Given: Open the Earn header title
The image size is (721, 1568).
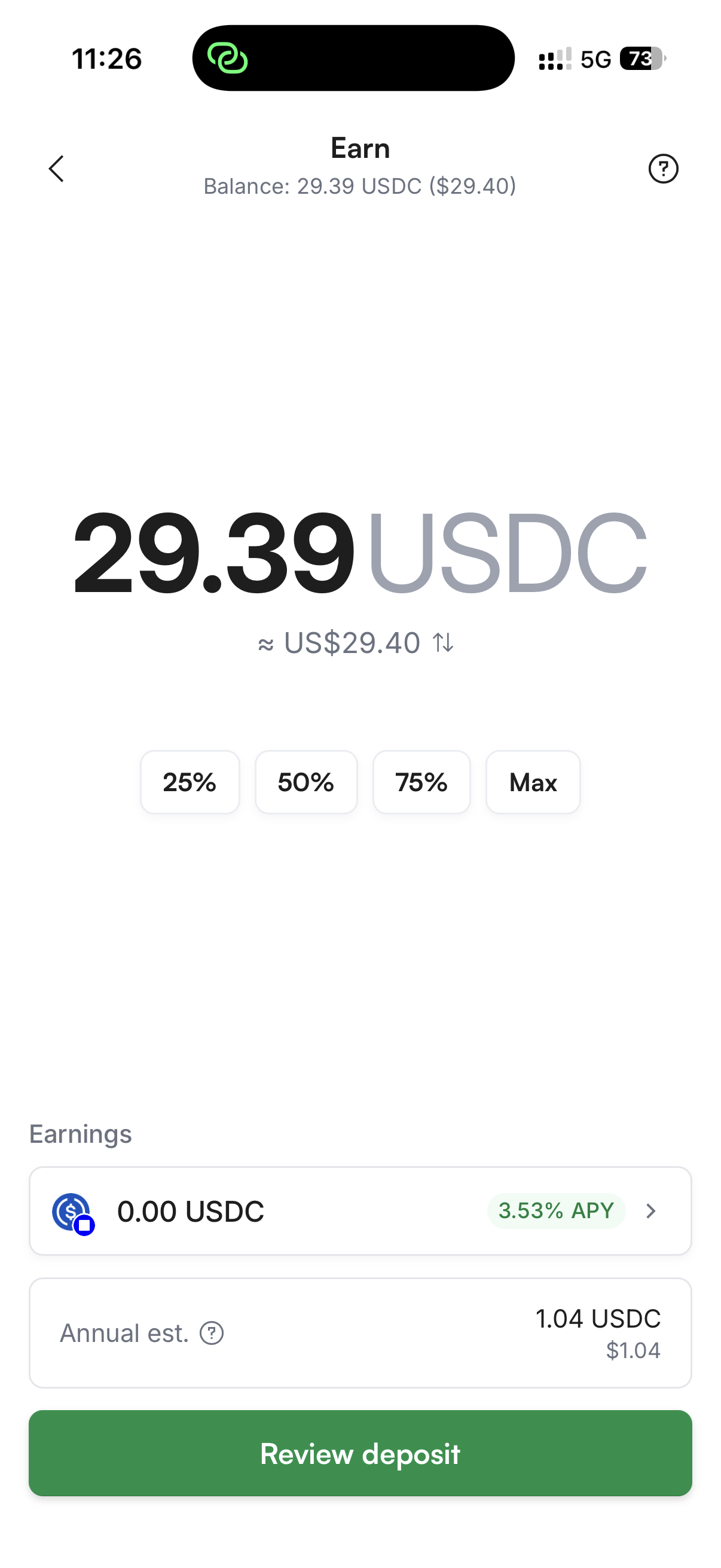Looking at the screenshot, I should (x=360, y=148).
